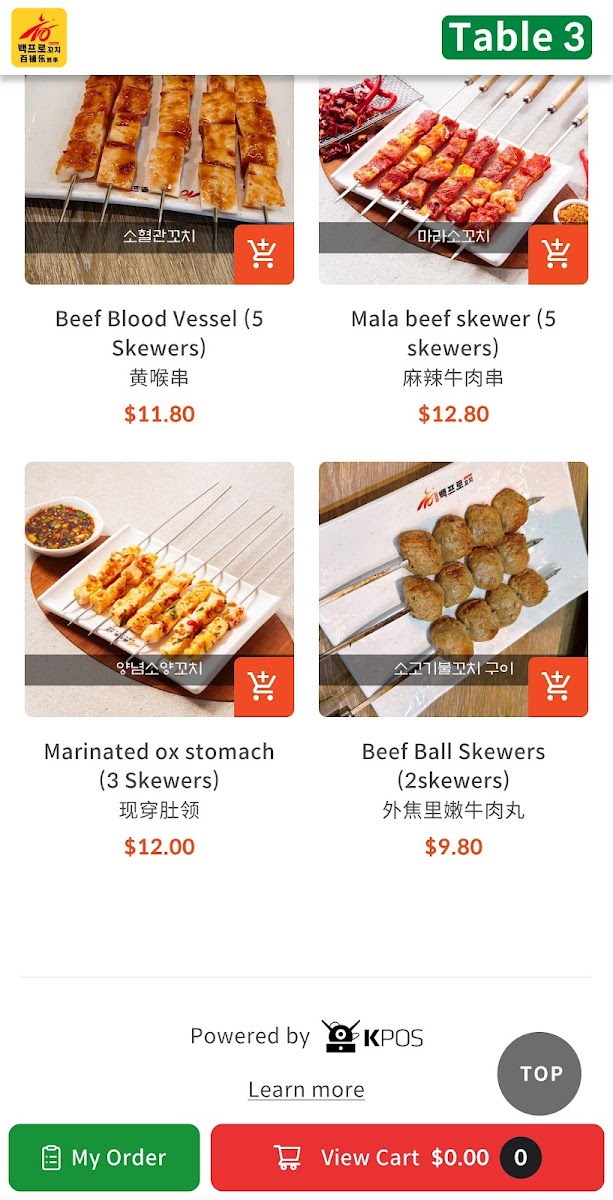The image size is (613, 1200).
Task: Jump back up with the TOP button
Action: [x=540, y=1073]
